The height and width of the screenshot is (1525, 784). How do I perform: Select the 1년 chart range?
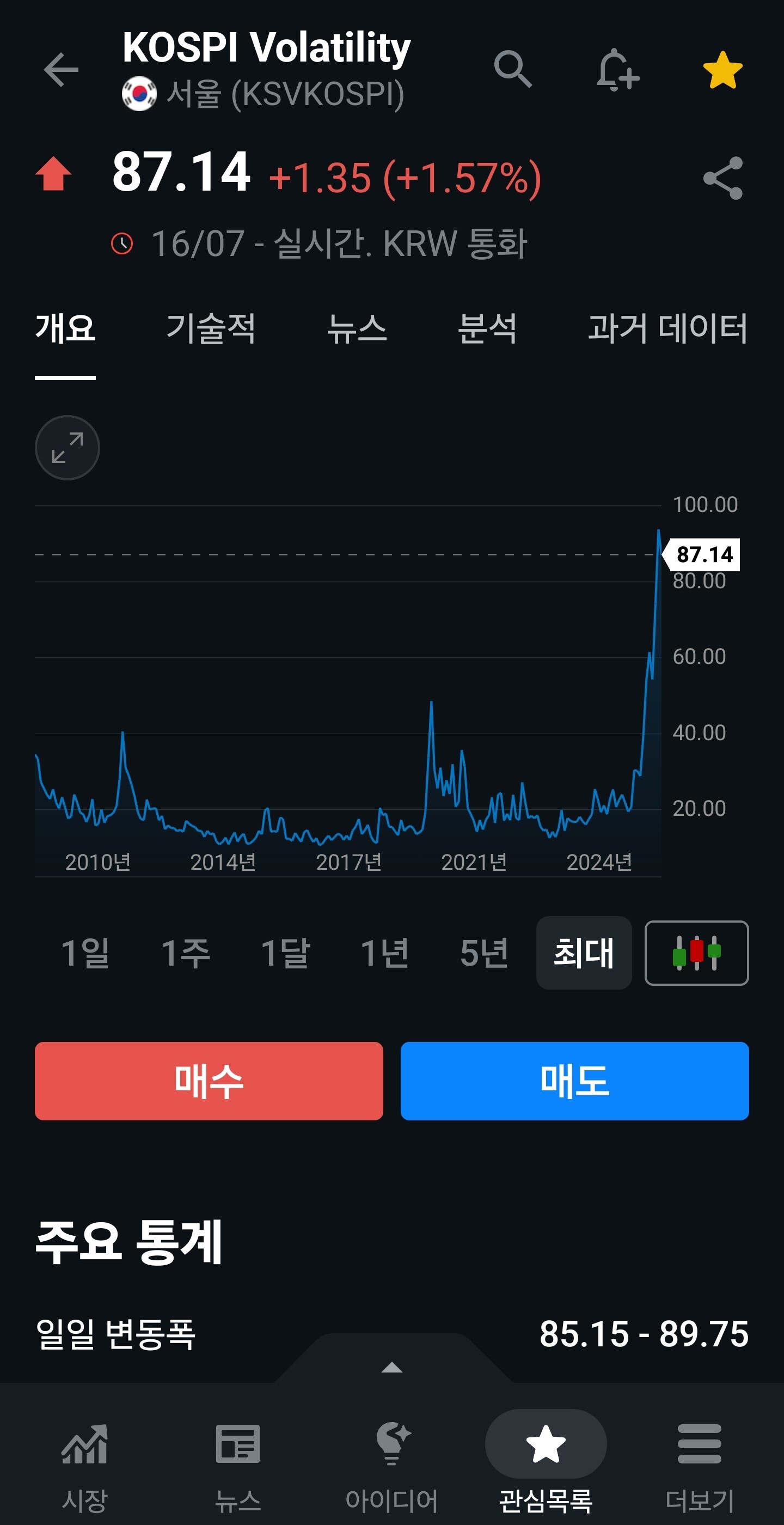(x=384, y=953)
